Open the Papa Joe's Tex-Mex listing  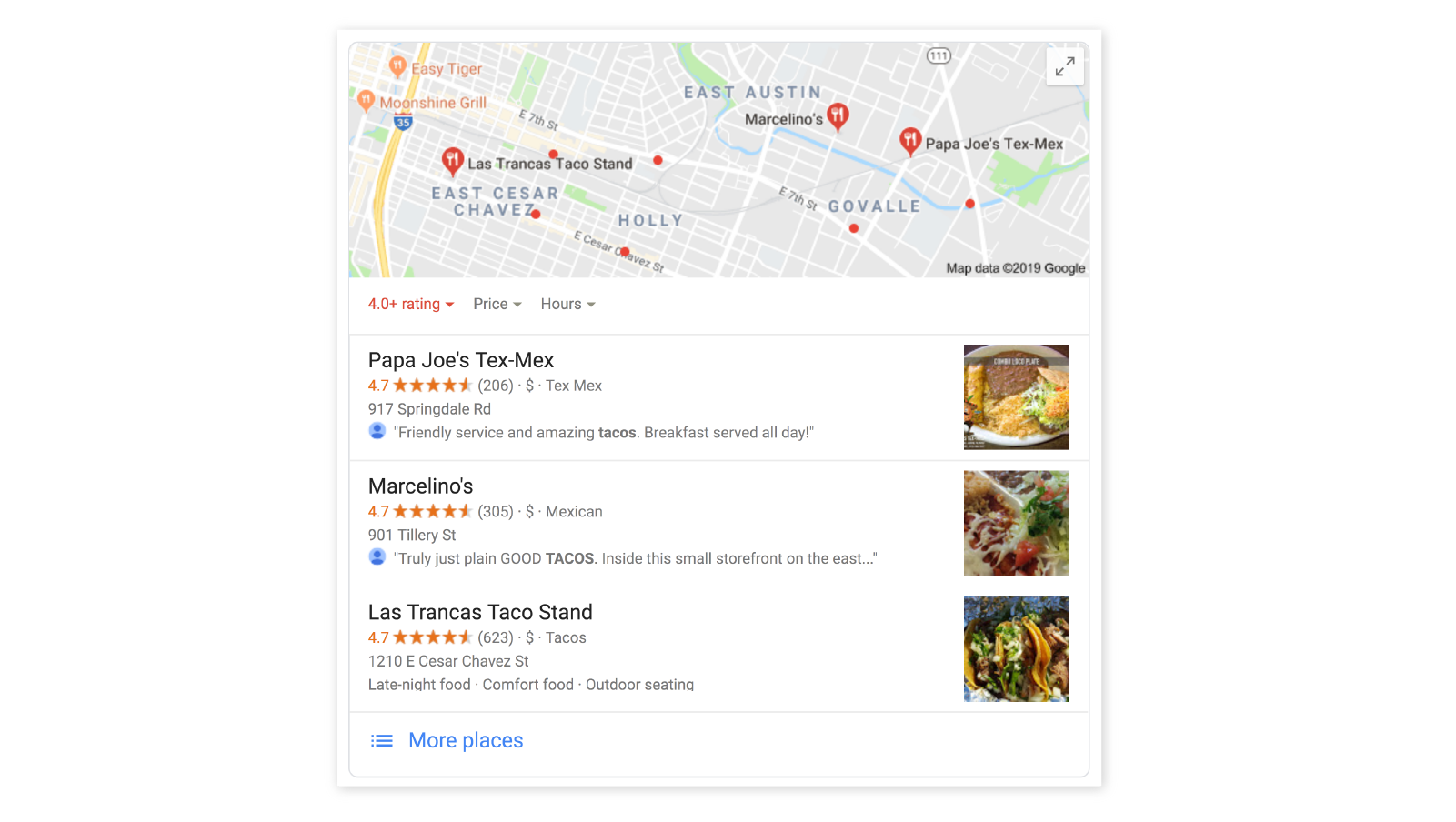(461, 361)
